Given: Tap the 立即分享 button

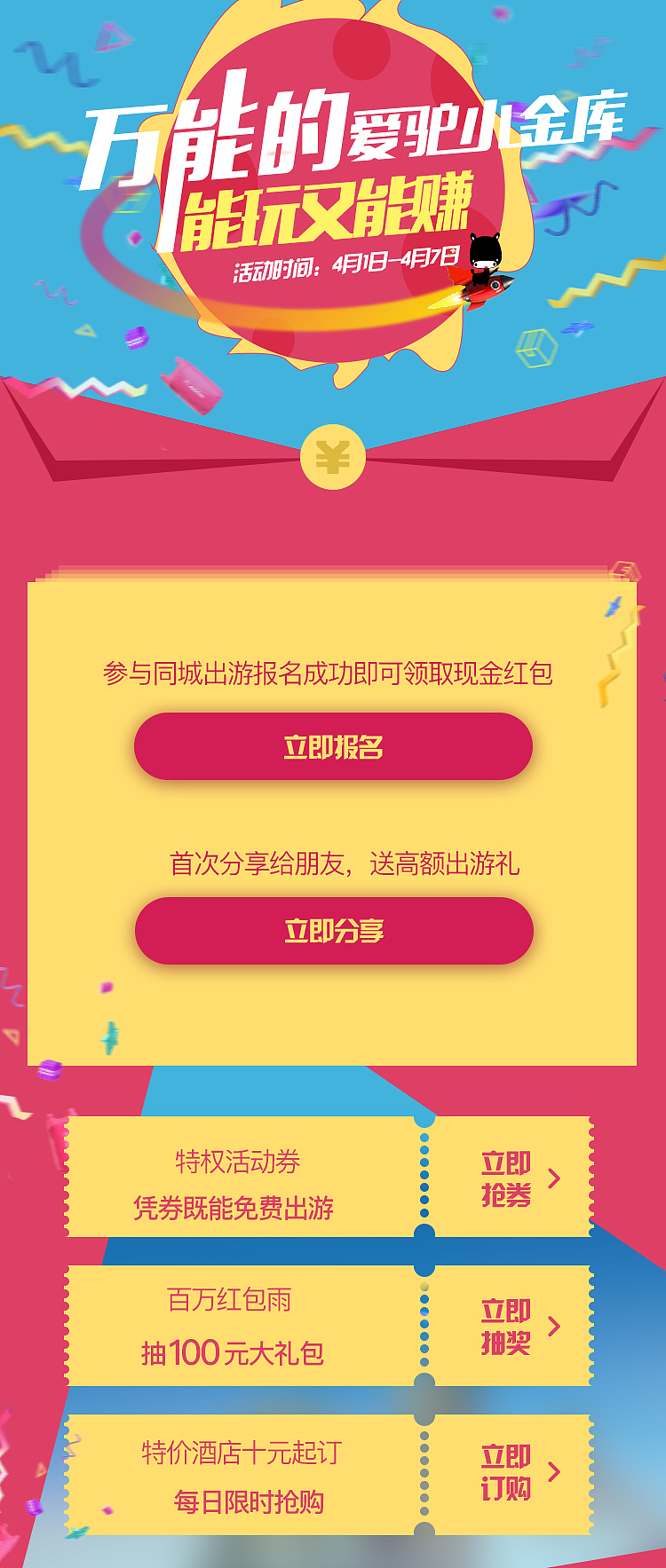Looking at the screenshot, I should click(x=334, y=931).
